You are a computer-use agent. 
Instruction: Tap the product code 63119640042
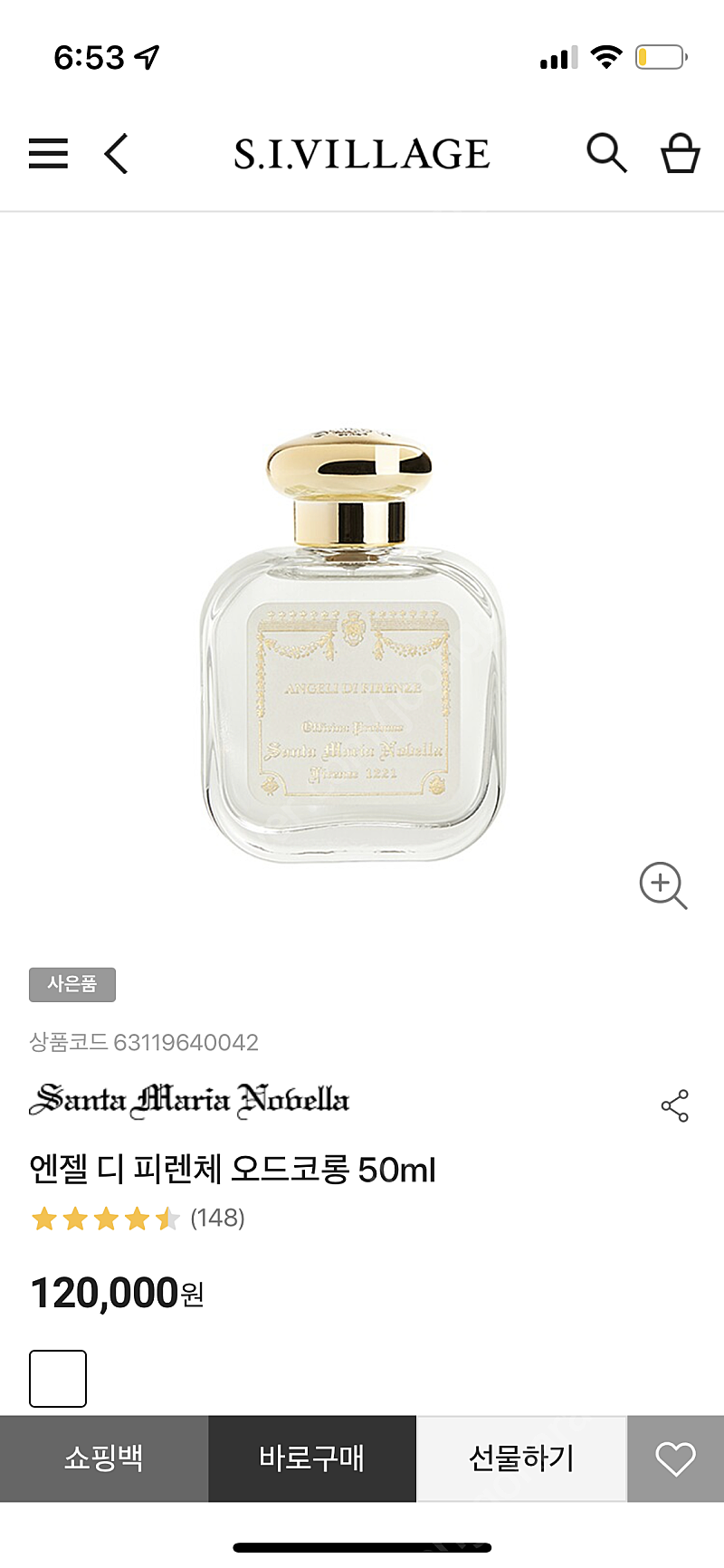point(142,1042)
